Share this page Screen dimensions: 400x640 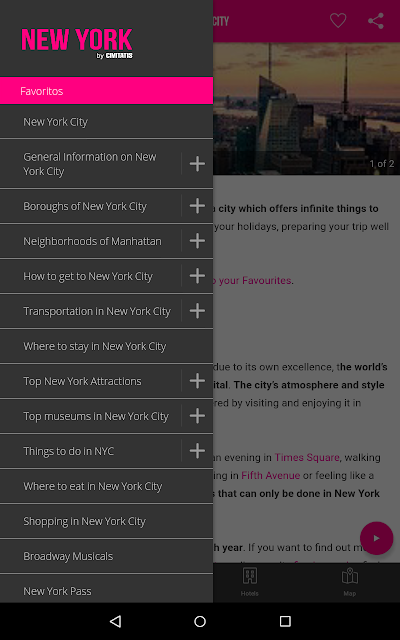coord(376,21)
